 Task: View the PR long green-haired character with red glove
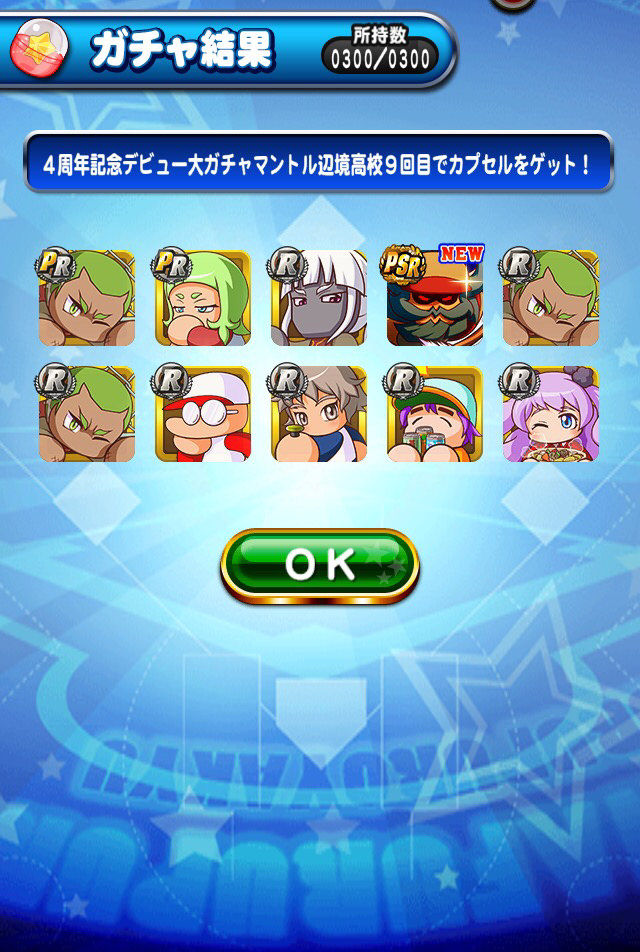point(203,298)
